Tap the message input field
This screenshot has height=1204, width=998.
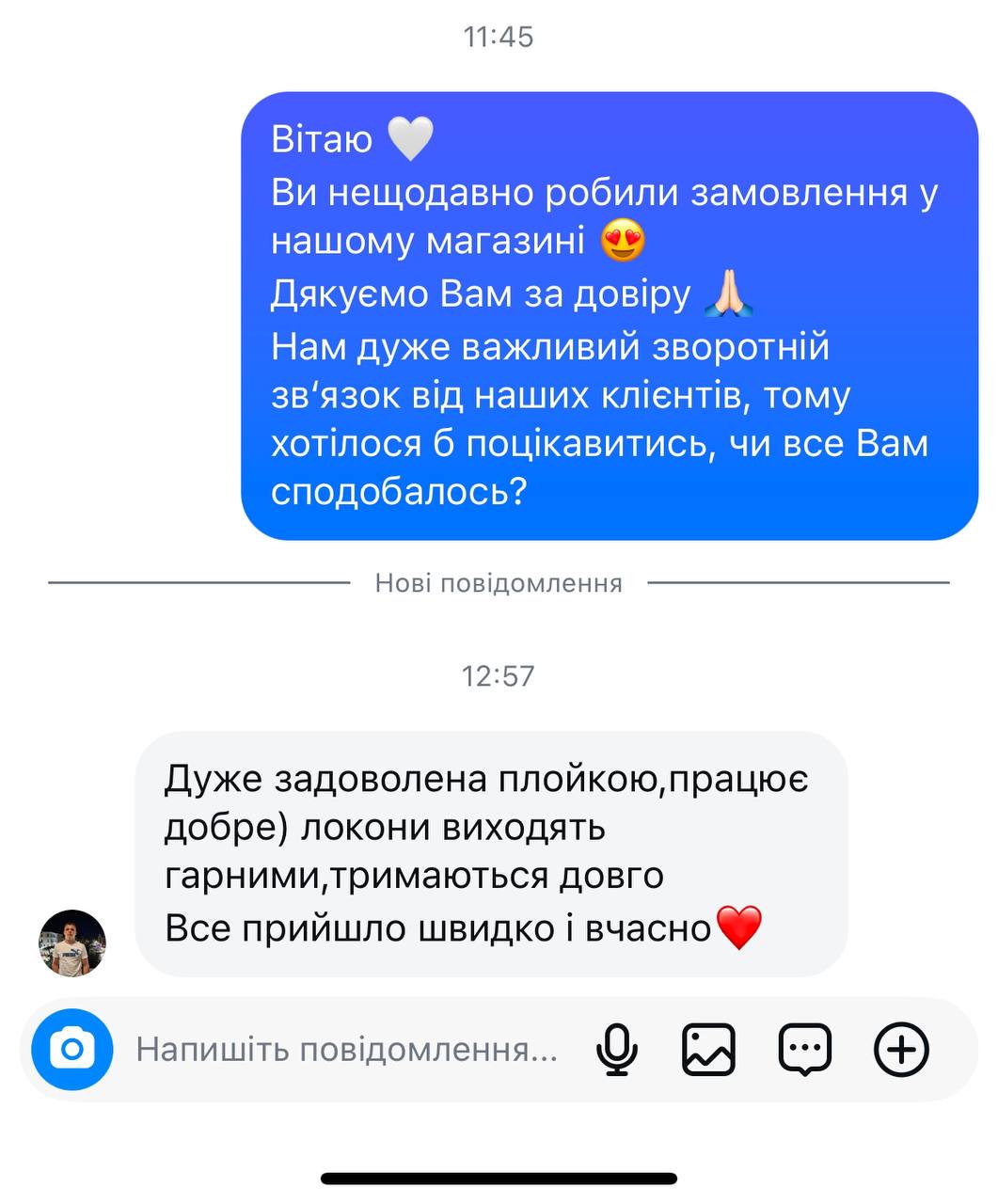click(348, 1049)
